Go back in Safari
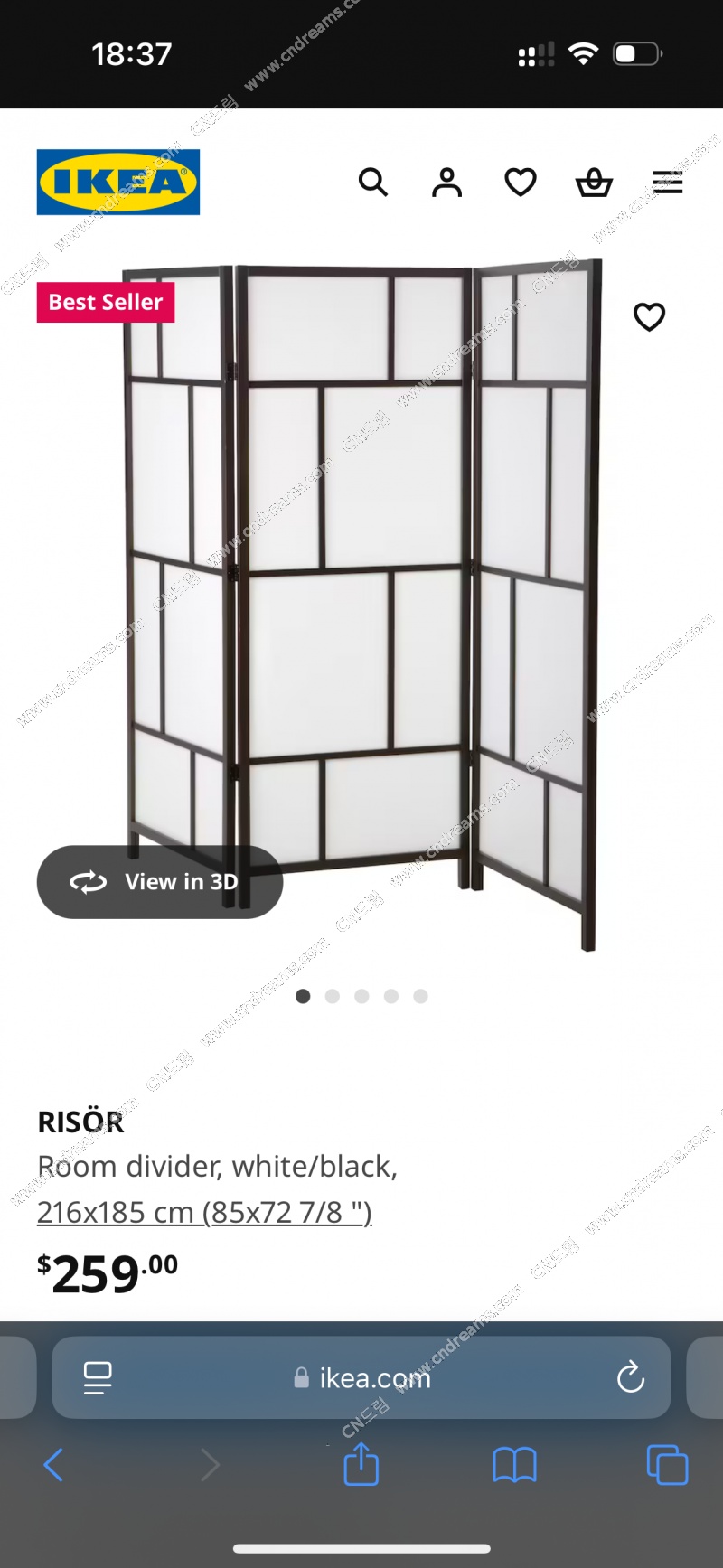Screen dimensions: 723x1568 point(54,1464)
